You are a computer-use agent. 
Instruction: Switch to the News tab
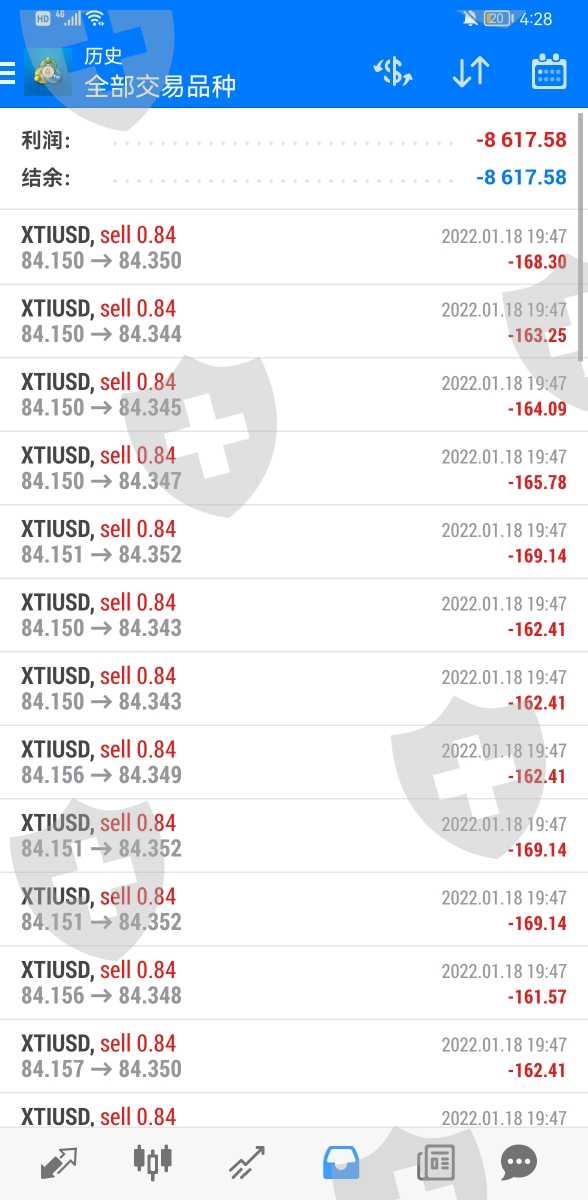435,1163
